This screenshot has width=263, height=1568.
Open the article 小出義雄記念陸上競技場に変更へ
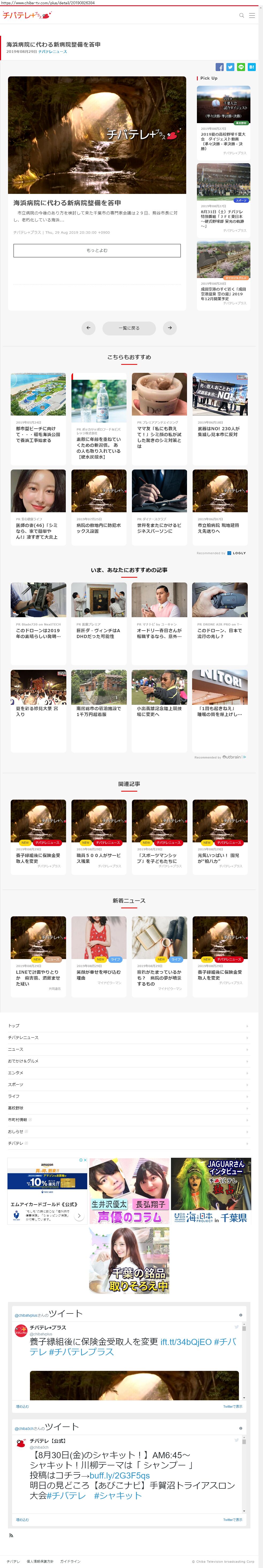click(x=159, y=711)
